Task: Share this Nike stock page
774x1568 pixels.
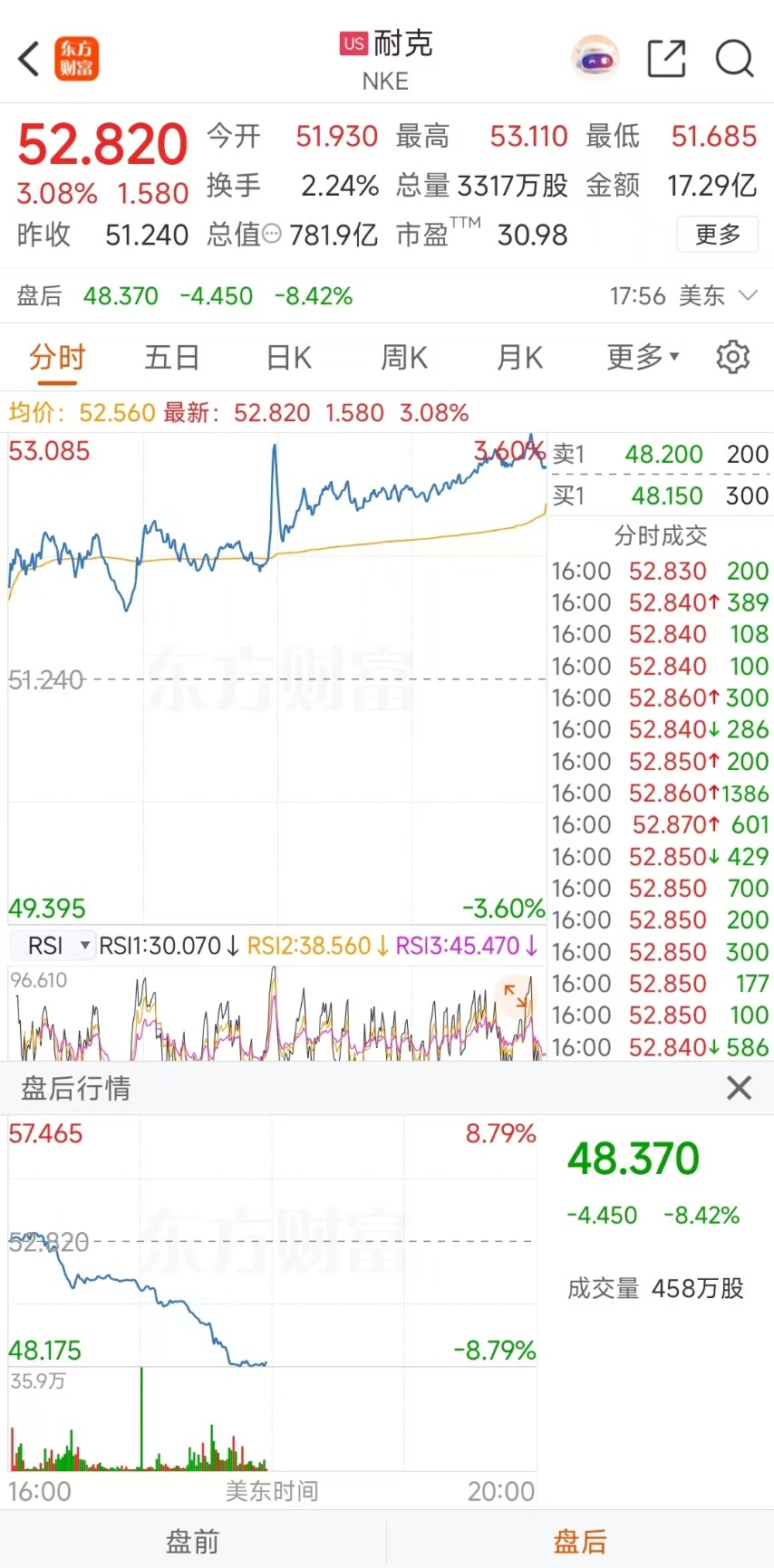Action: click(x=666, y=59)
